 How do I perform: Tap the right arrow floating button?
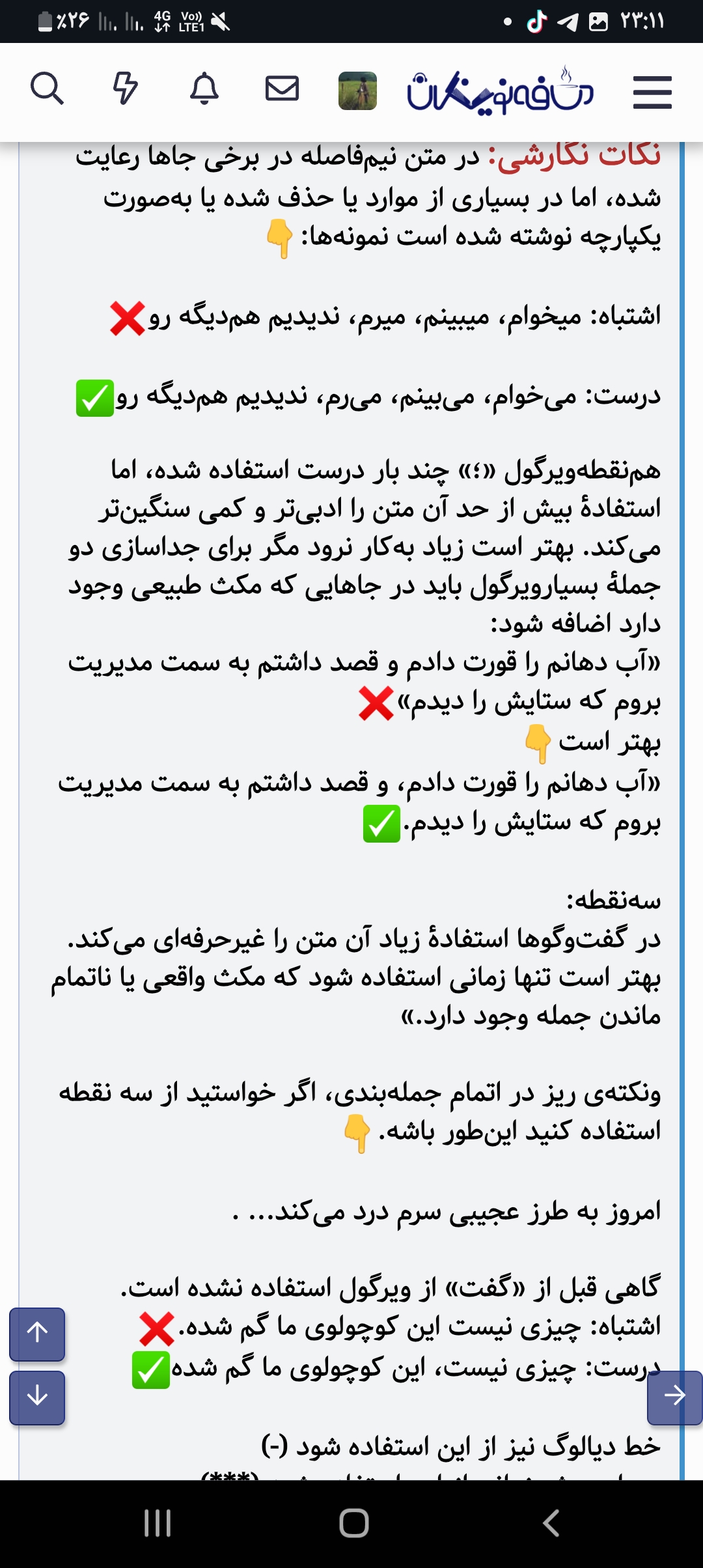(674, 1397)
